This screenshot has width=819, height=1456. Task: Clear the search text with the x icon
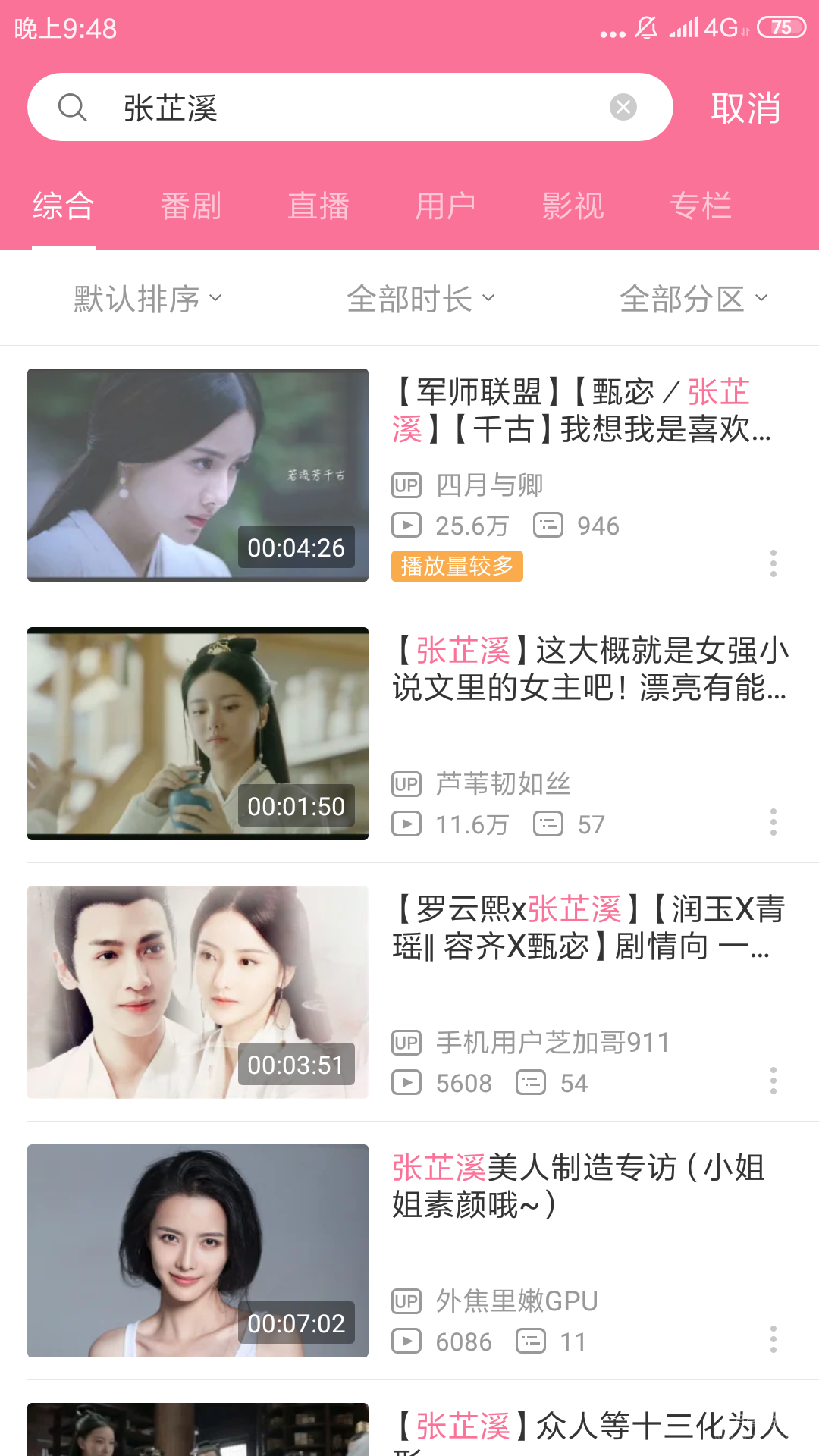[623, 106]
